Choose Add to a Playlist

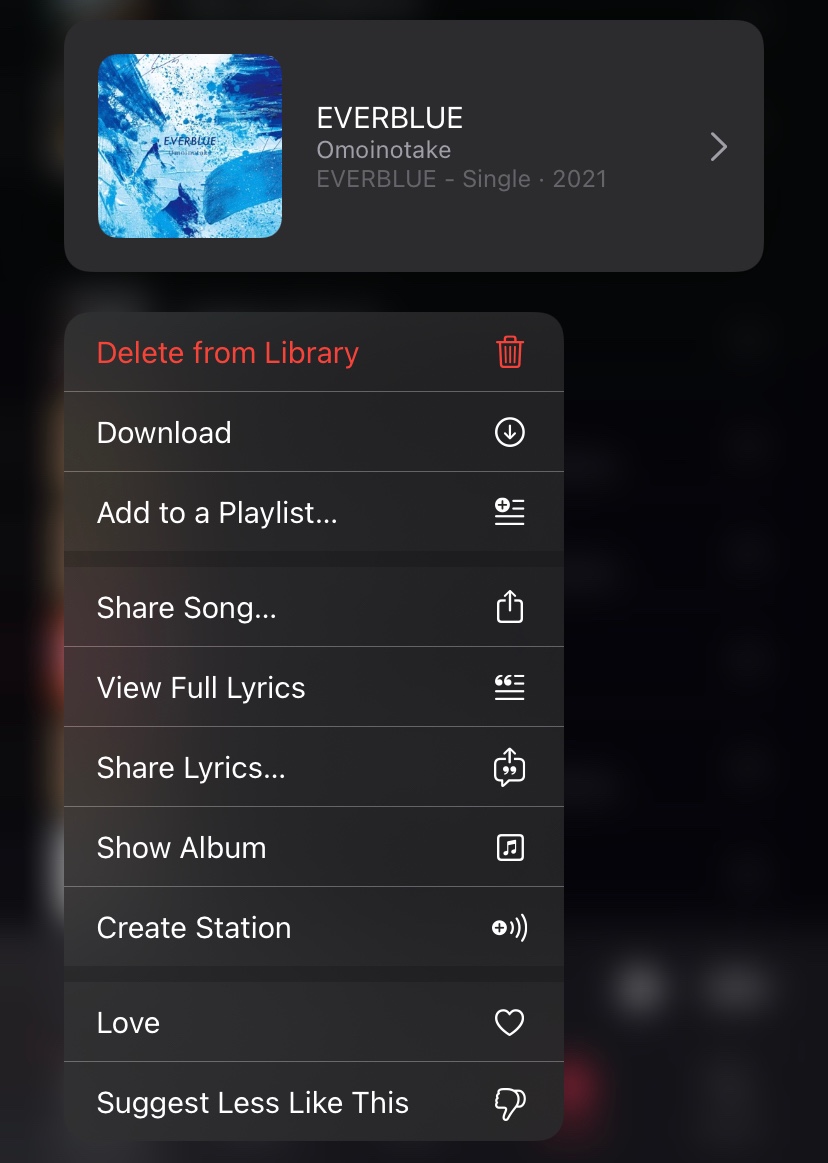pyautogui.click(x=313, y=513)
